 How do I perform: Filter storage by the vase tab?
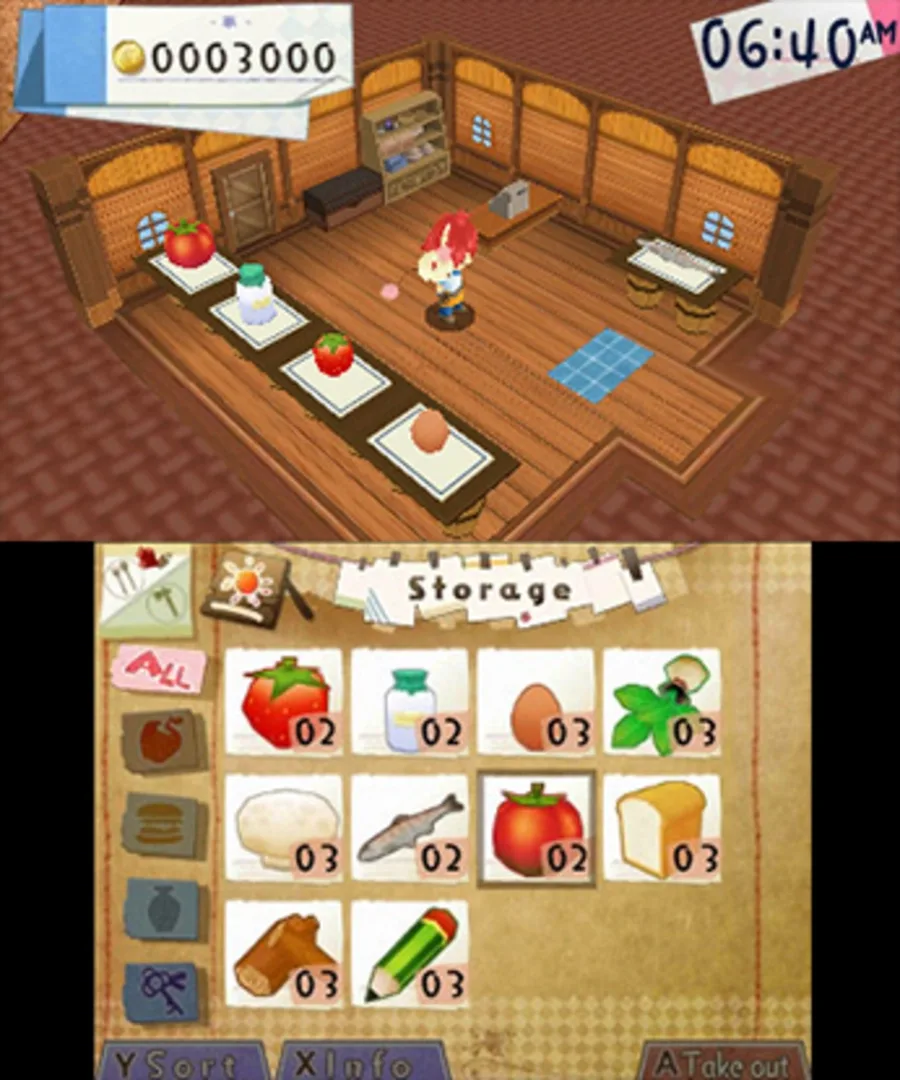click(163, 908)
